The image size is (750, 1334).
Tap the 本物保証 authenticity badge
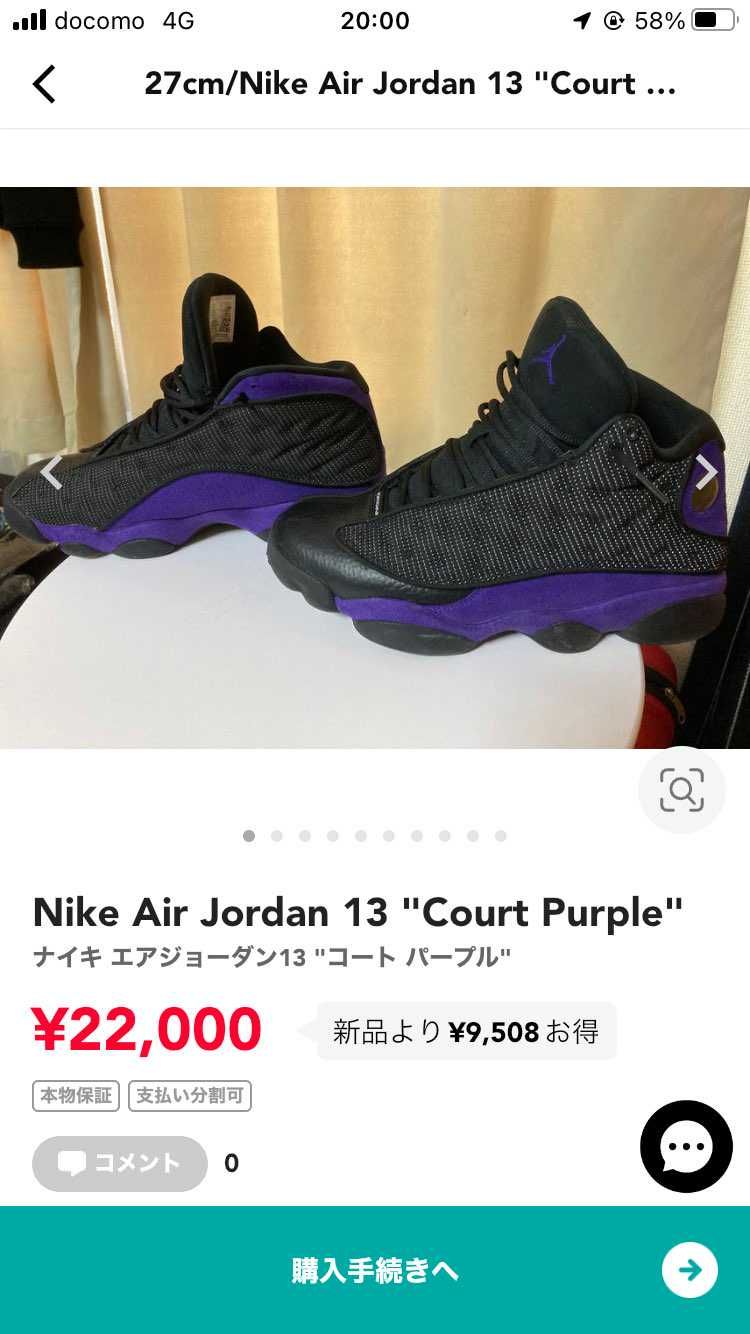click(76, 1096)
